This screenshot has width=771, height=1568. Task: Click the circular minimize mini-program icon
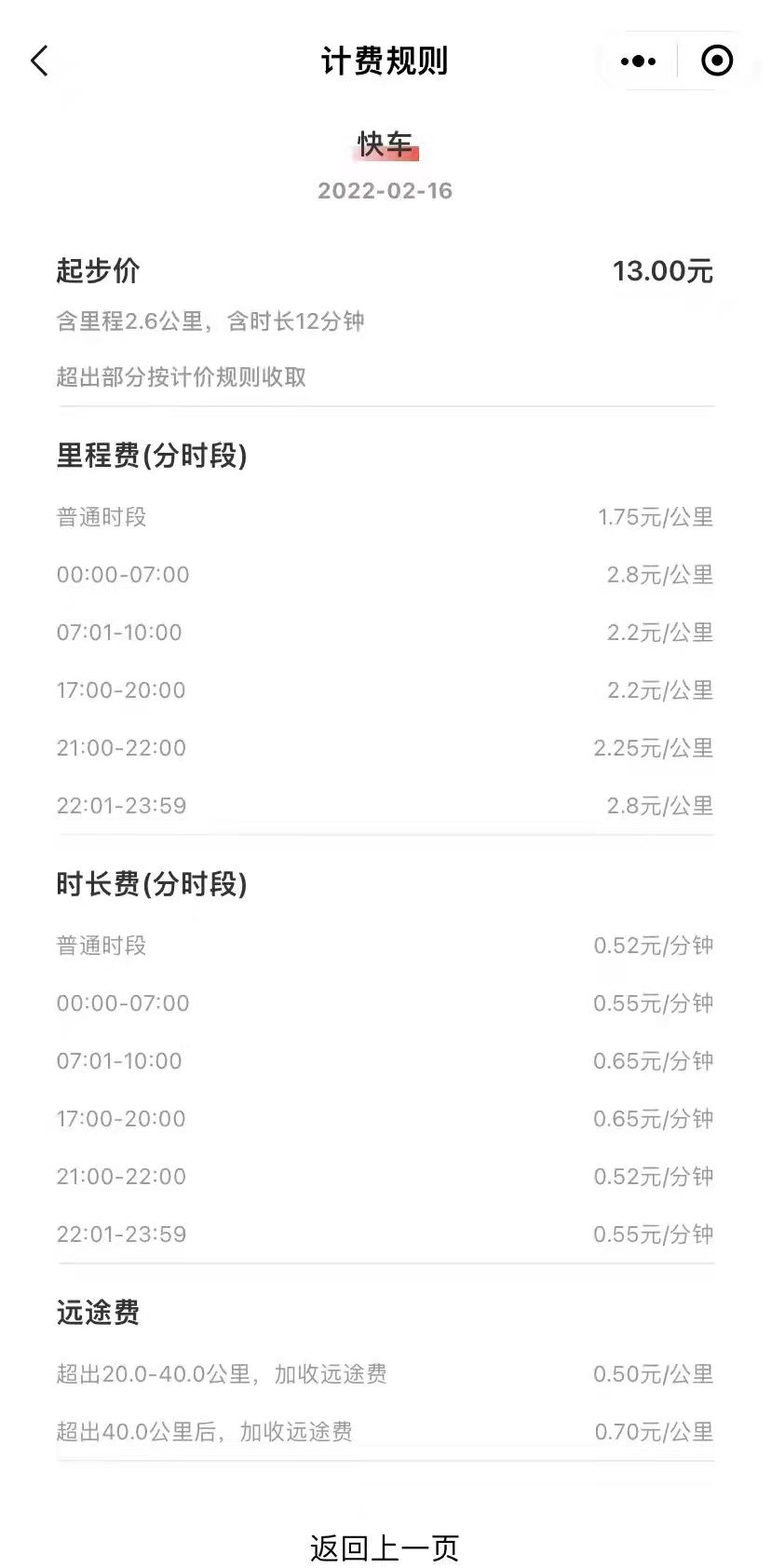[717, 61]
